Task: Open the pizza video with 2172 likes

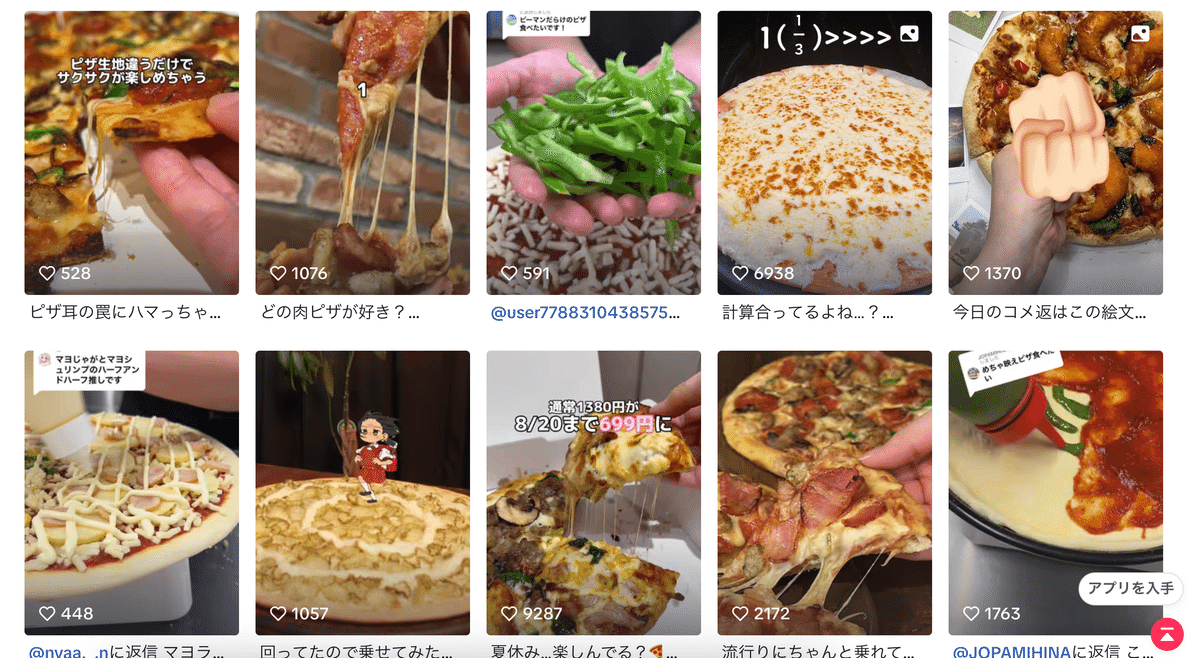Action: pos(824,492)
